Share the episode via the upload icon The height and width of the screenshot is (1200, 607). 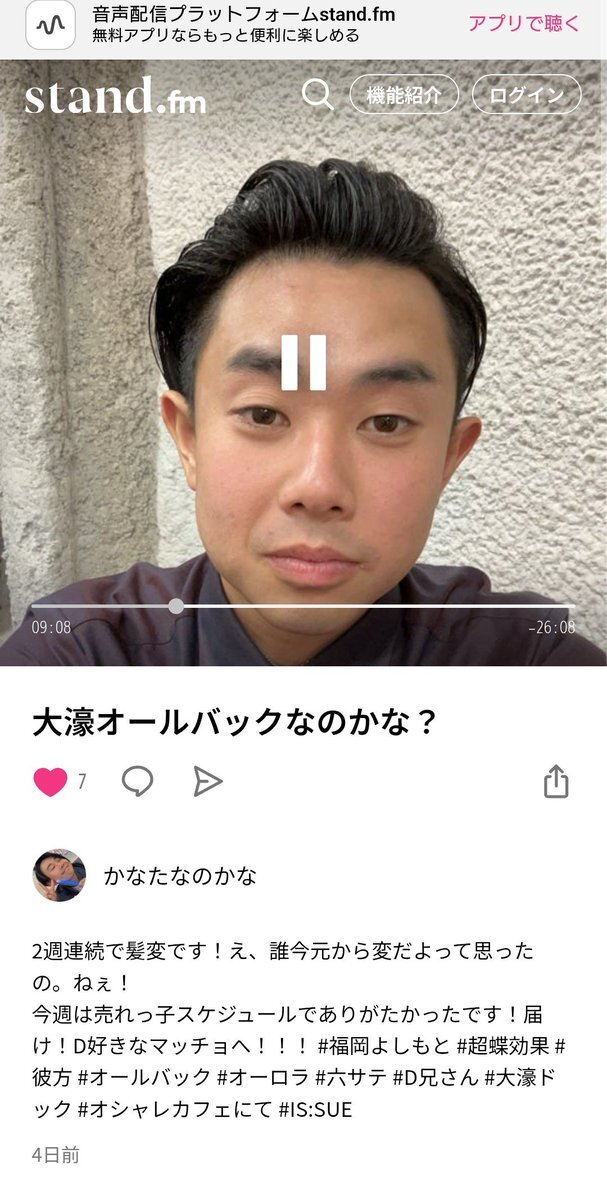556,781
